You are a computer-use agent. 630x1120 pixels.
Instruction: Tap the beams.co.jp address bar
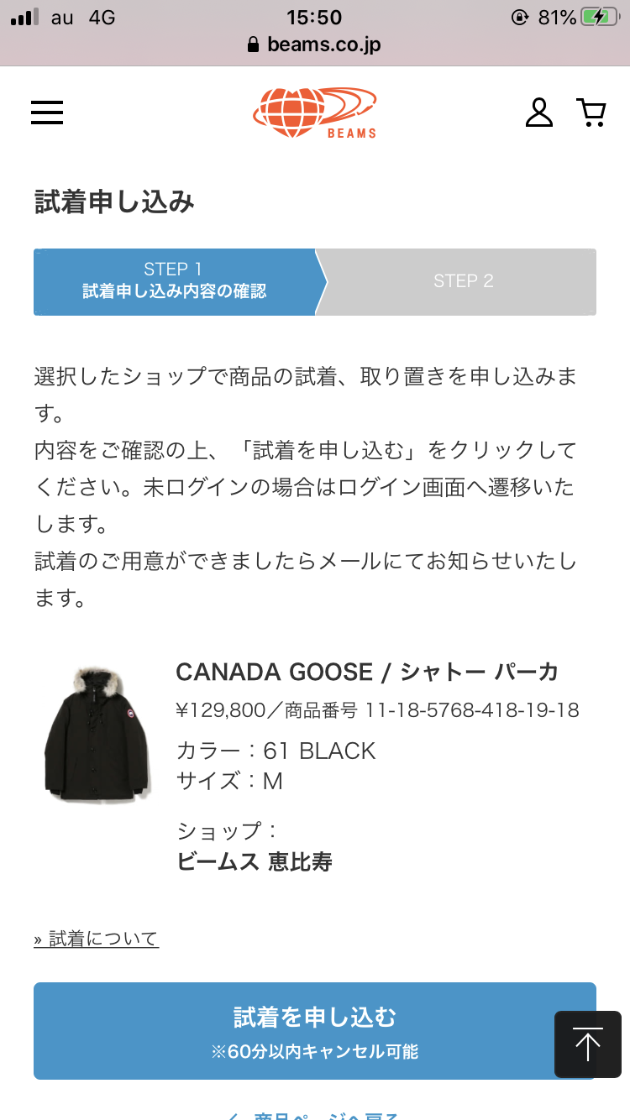(315, 44)
